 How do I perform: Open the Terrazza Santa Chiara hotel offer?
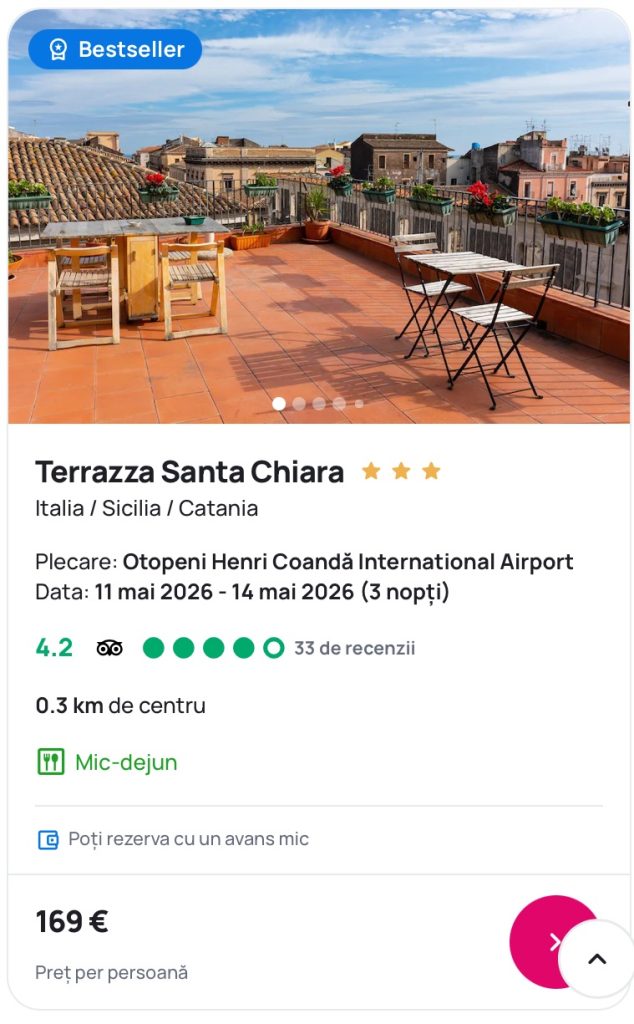click(189, 471)
